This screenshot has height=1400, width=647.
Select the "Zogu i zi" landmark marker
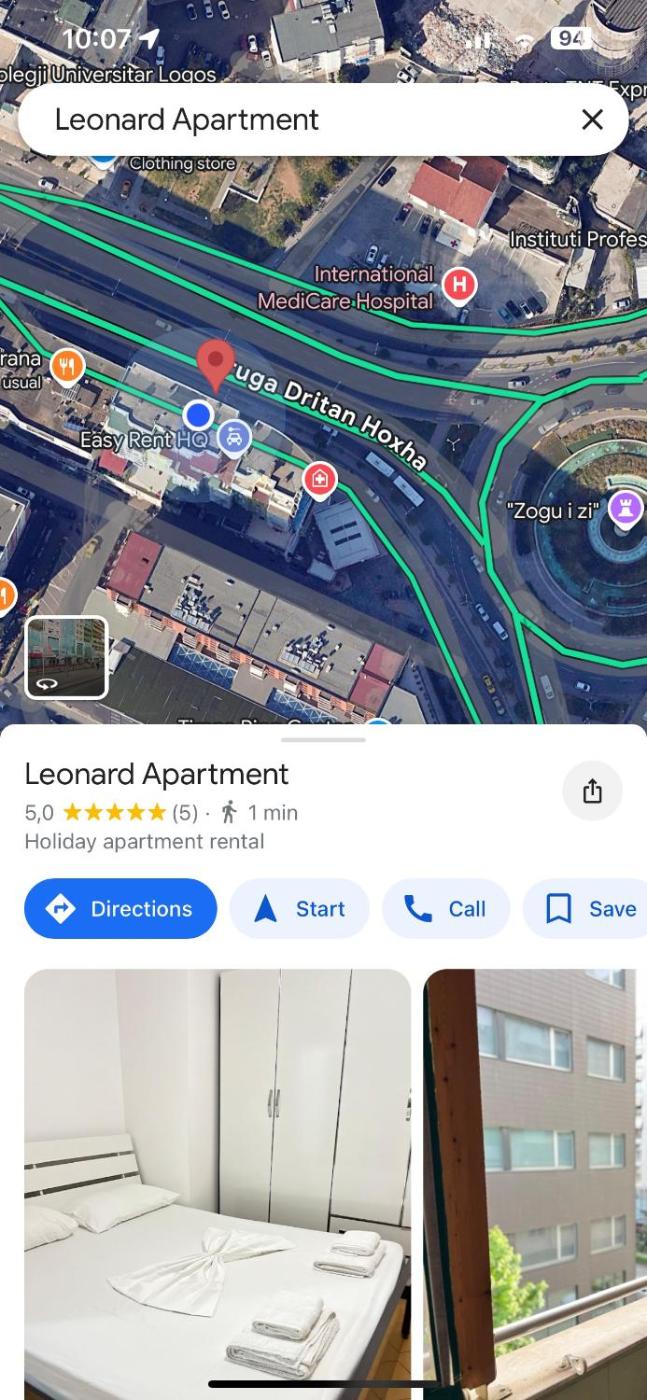(625, 509)
